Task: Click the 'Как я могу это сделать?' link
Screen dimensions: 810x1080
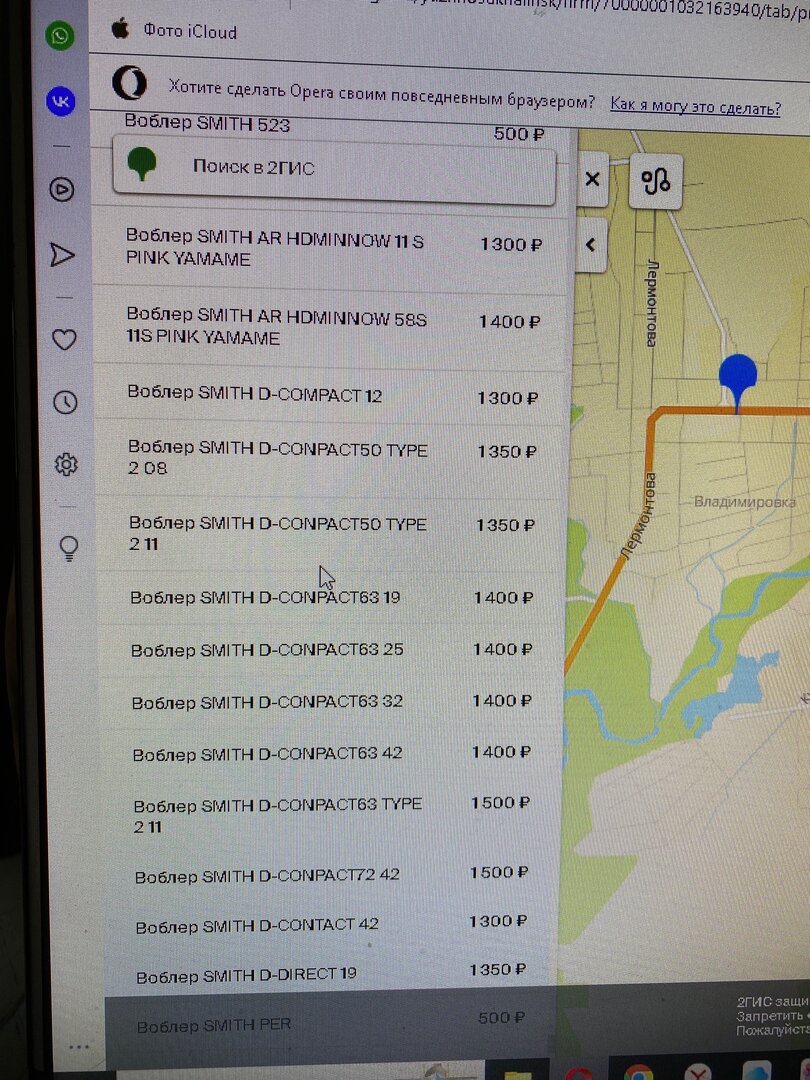Action: point(696,107)
